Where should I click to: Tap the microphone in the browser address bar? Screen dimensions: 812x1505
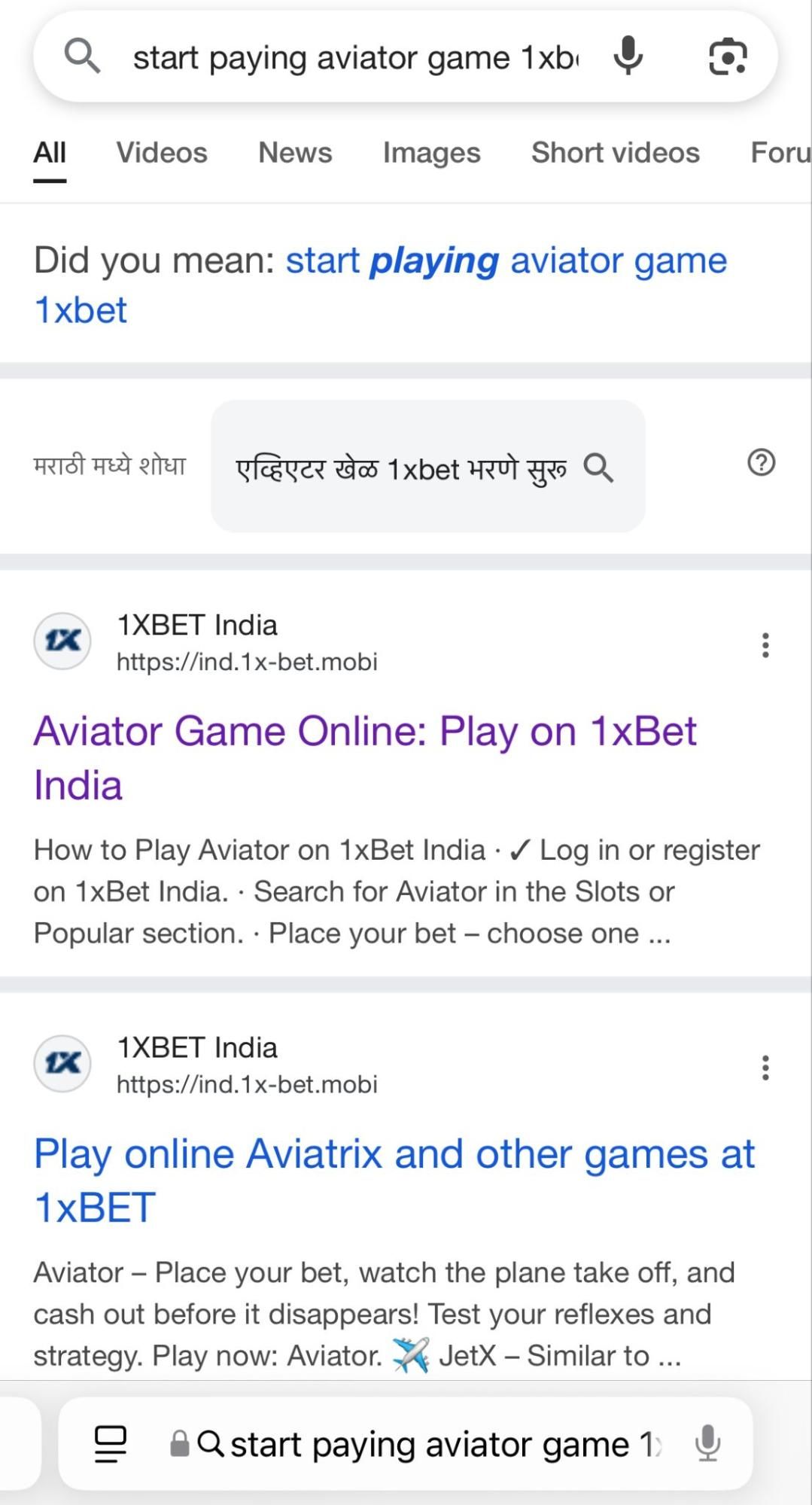click(x=707, y=1443)
